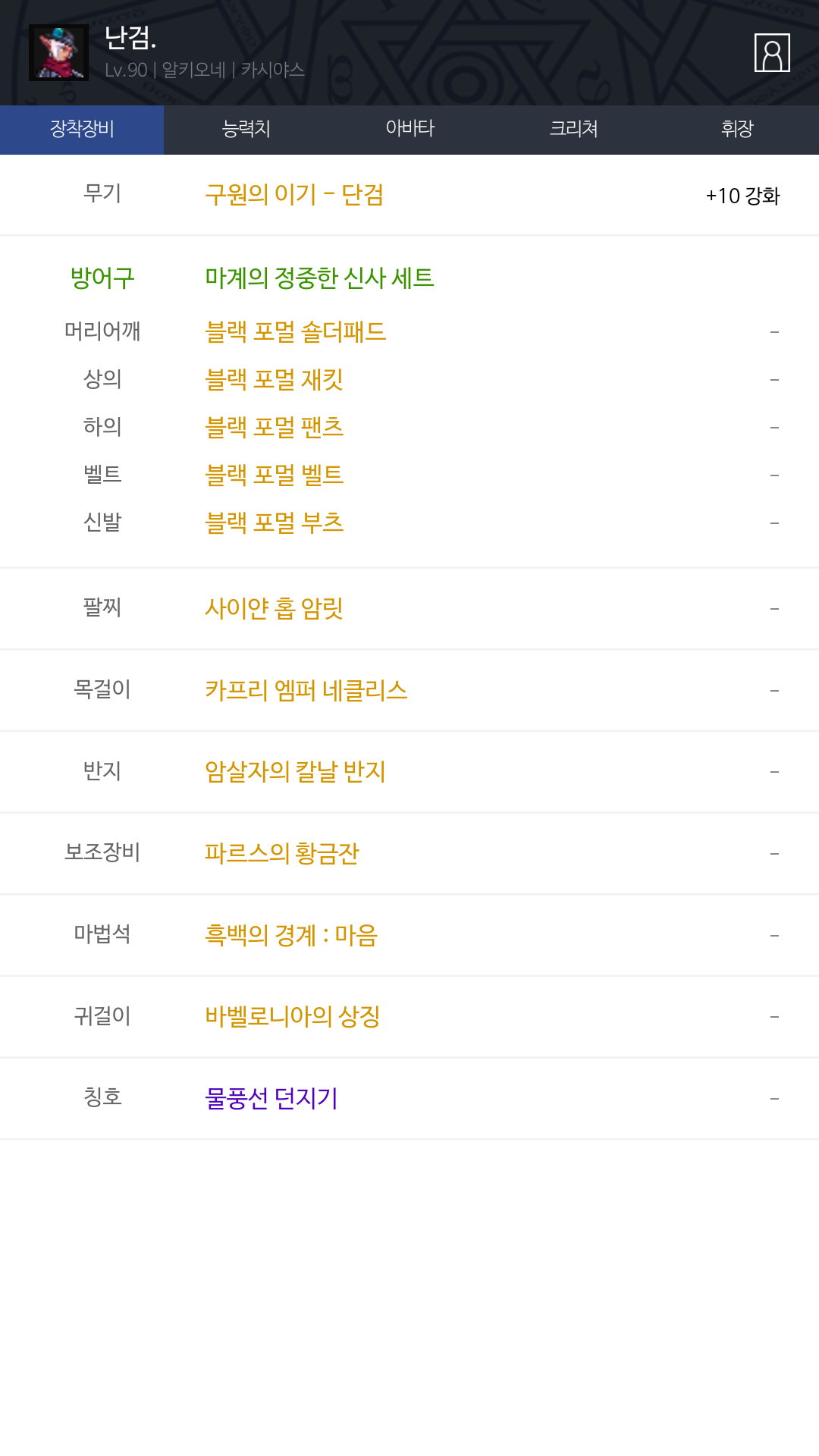Tap the character avatar thumbnail
This screenshot has height=1456, width=819.
click(58, 52)
